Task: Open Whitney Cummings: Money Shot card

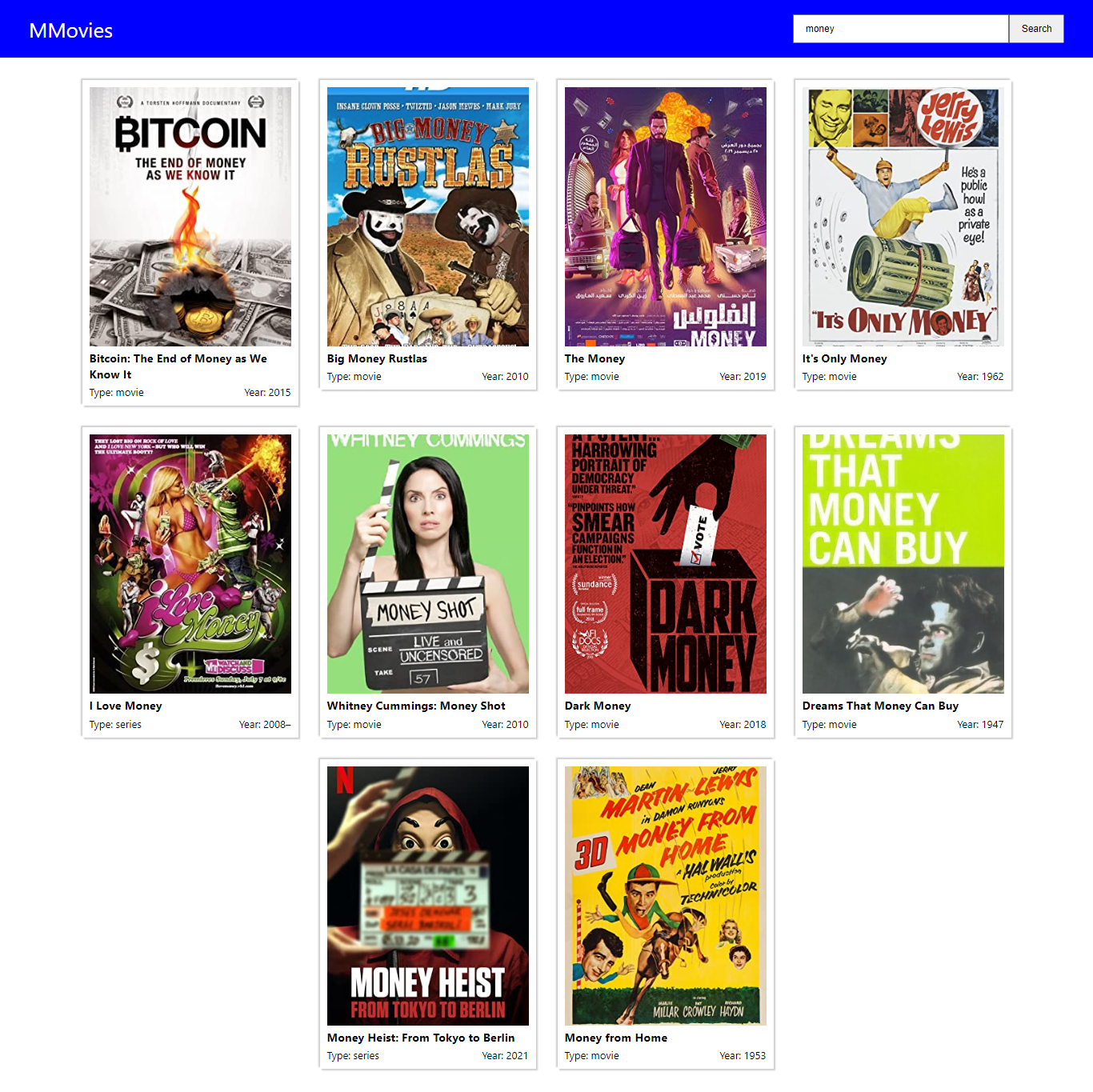Action: [x=427, y=580]
